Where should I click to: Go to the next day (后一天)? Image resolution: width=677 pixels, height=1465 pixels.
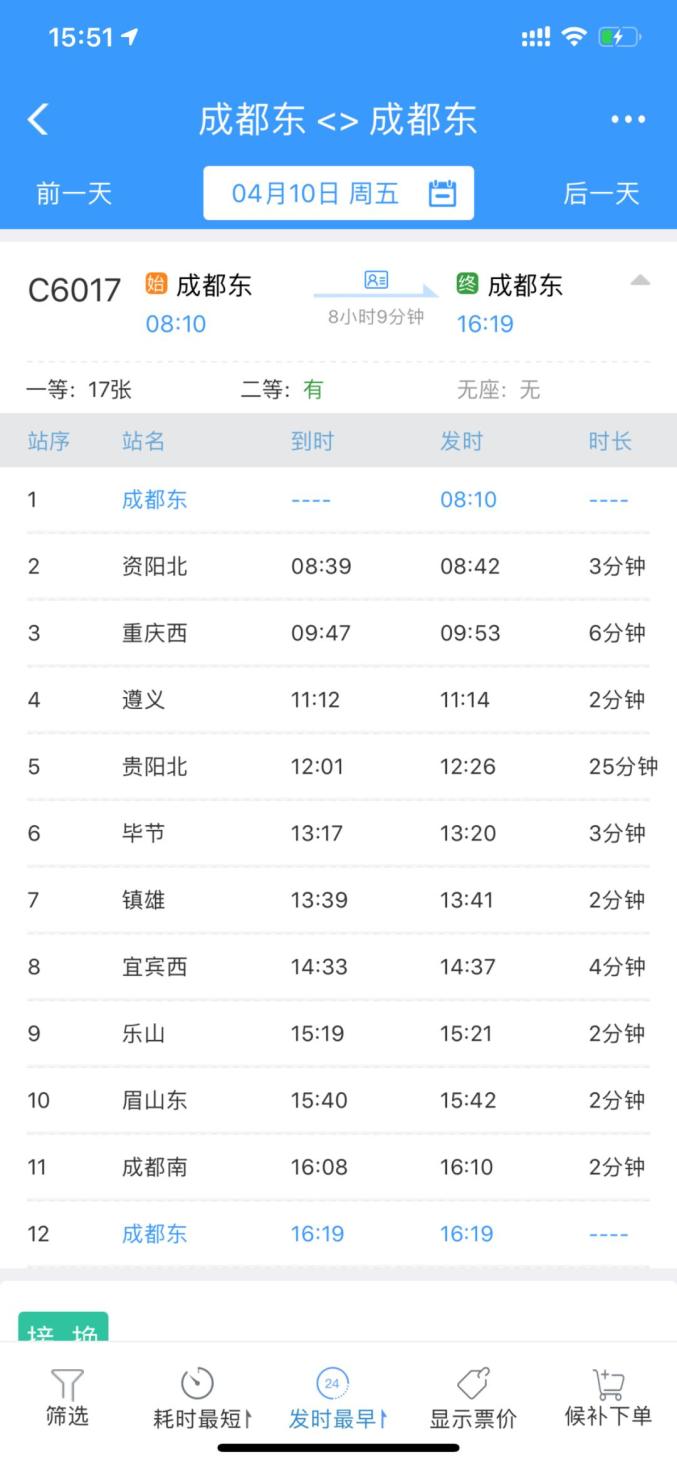coord(601,193)
